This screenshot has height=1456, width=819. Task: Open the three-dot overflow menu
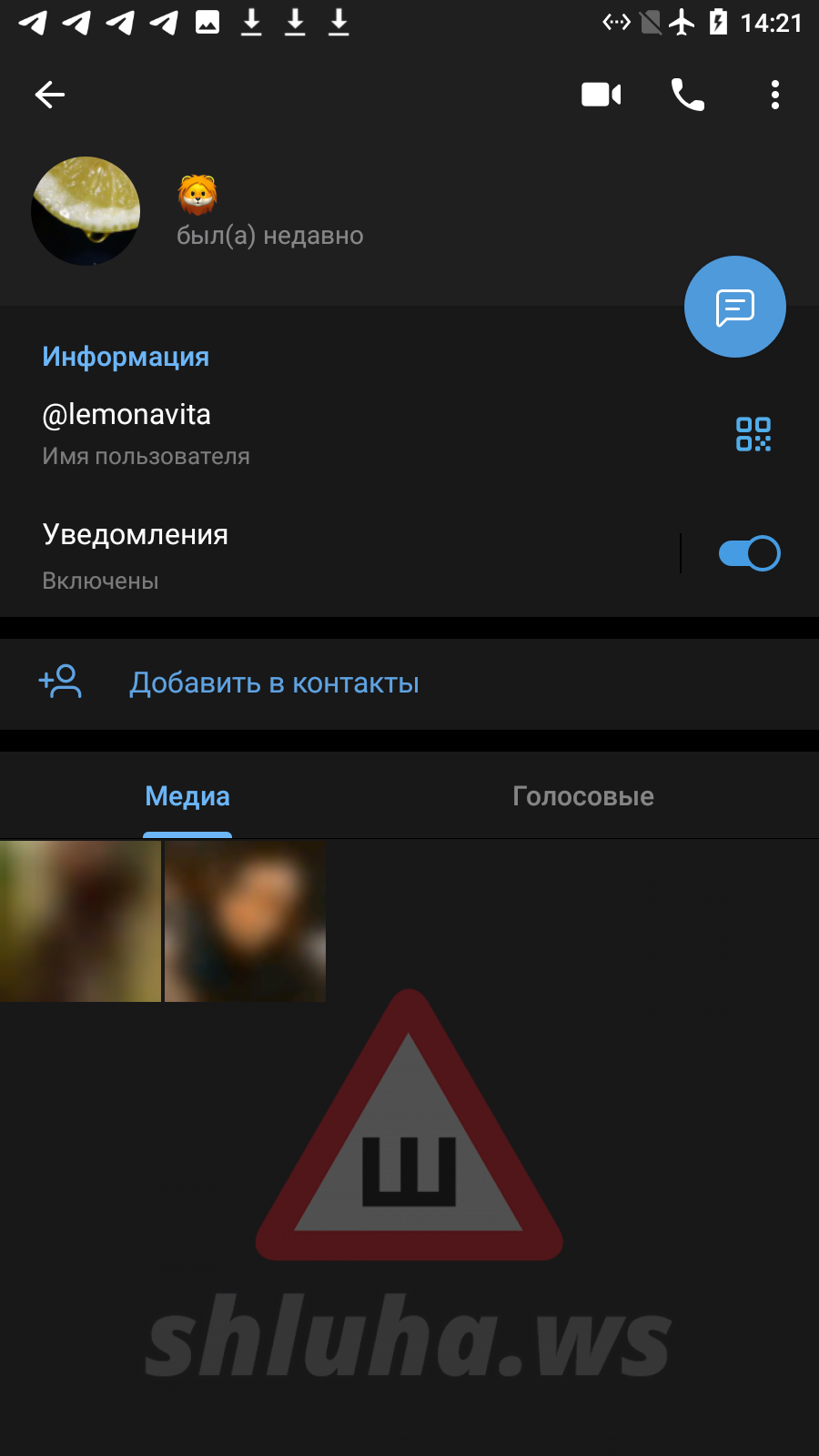coord(774,95)
